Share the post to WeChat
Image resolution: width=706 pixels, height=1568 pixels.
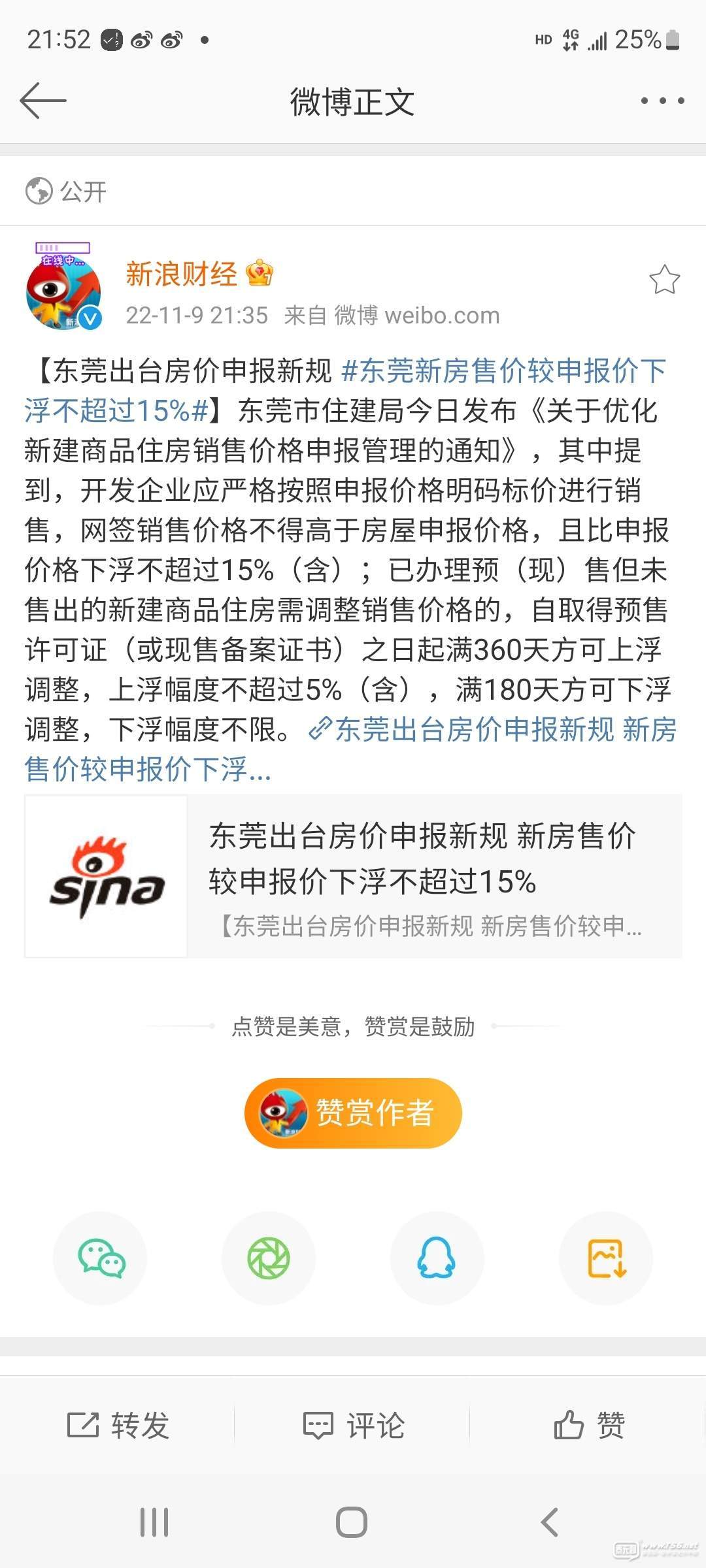coord(100,1258)
